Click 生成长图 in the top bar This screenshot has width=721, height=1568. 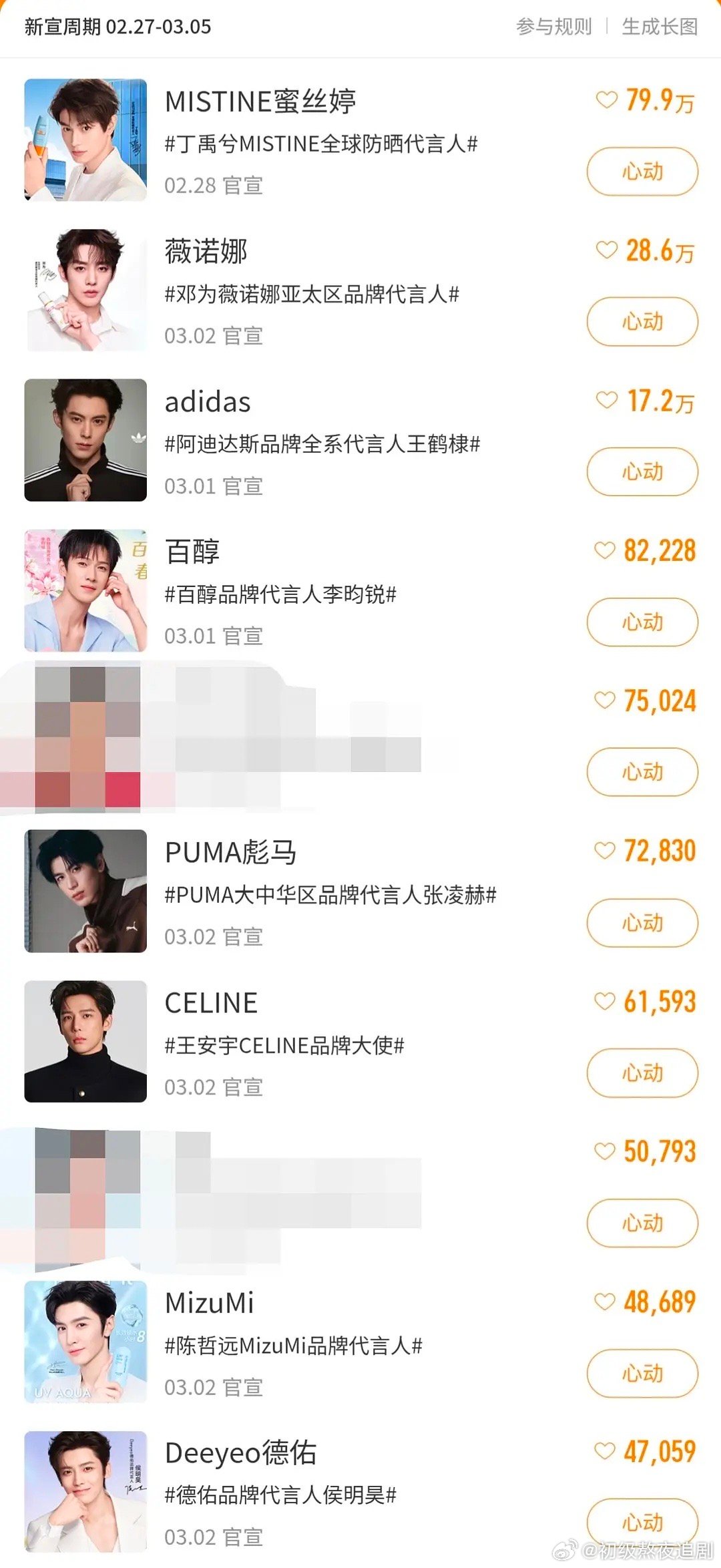658,27
